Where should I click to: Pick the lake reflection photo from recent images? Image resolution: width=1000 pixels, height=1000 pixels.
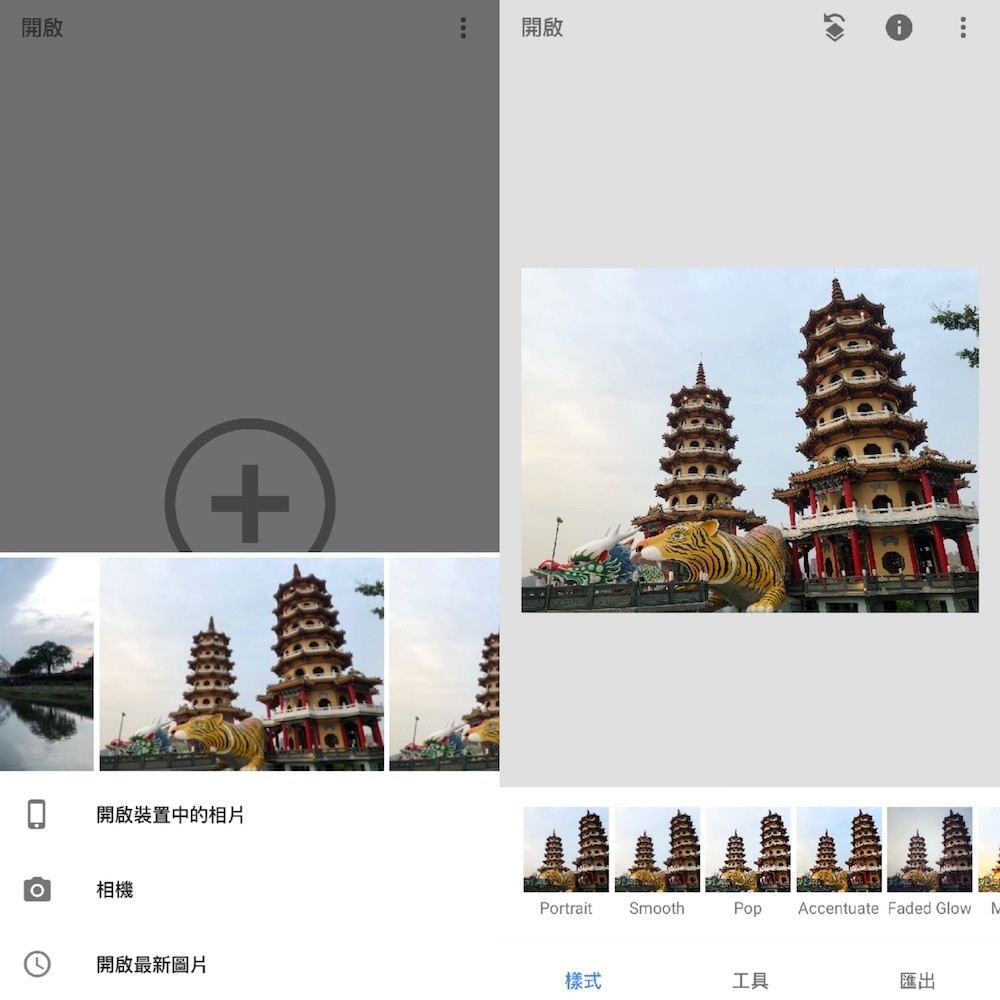(x=46, y=664)
